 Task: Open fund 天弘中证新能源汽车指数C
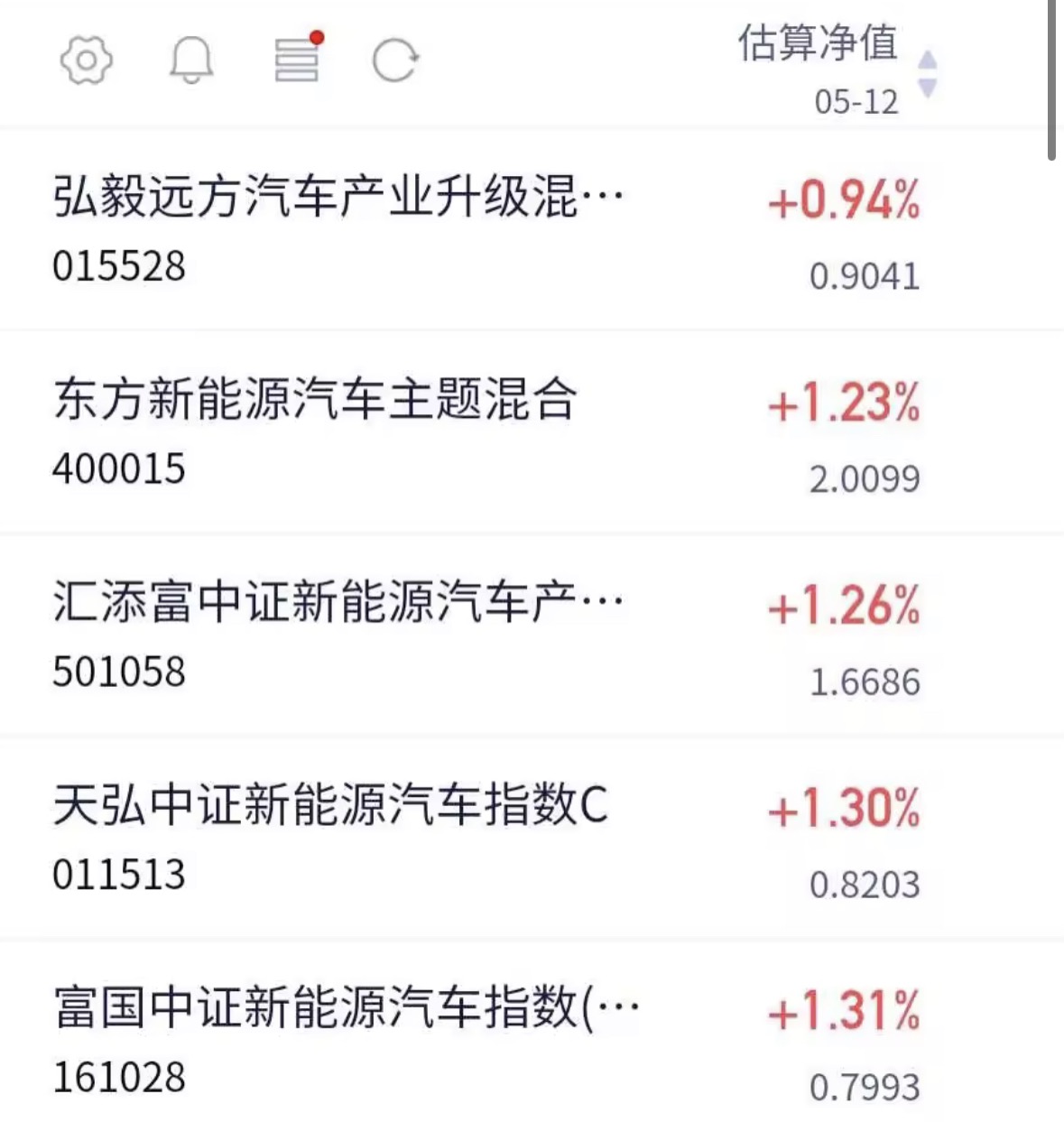coord(532,840)
